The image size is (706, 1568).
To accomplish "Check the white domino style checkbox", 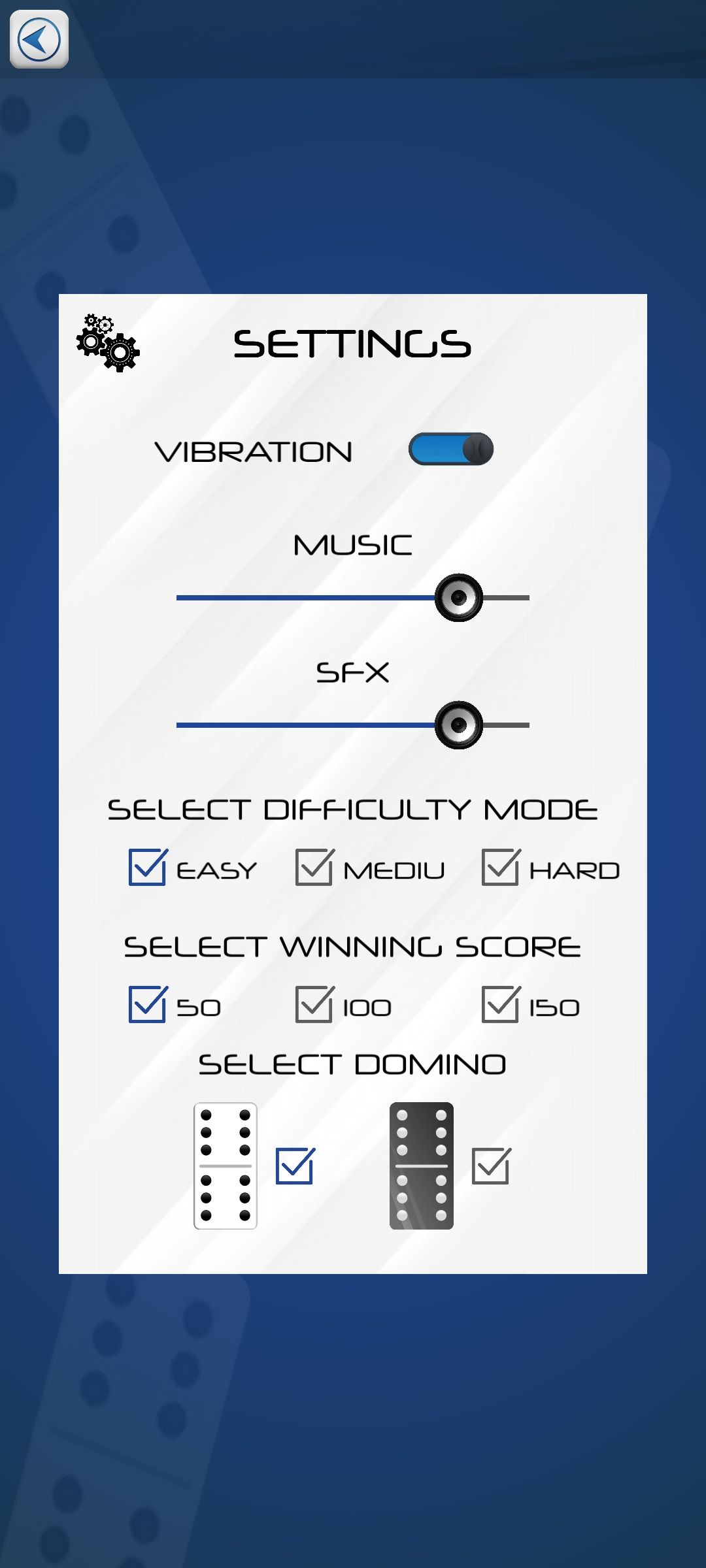I will (295, 1166).
